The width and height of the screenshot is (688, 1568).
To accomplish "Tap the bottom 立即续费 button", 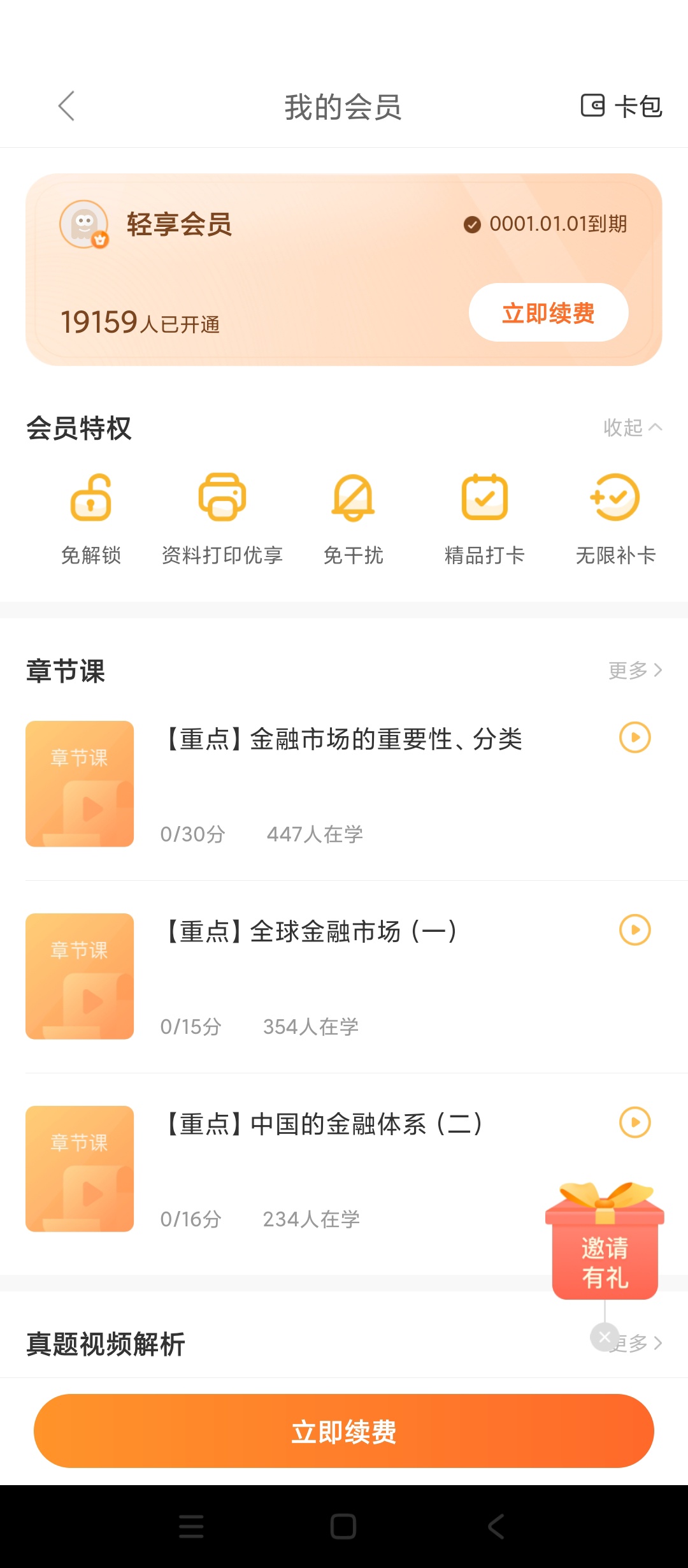I will 344,1431.
